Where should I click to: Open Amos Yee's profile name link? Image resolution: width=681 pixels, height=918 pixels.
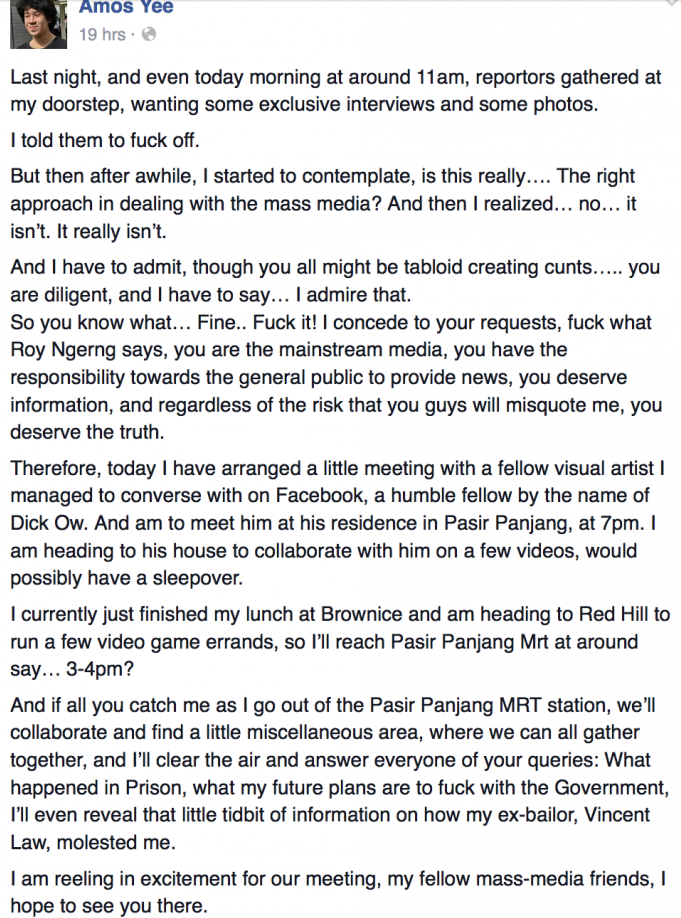click(x=125, y=8)
